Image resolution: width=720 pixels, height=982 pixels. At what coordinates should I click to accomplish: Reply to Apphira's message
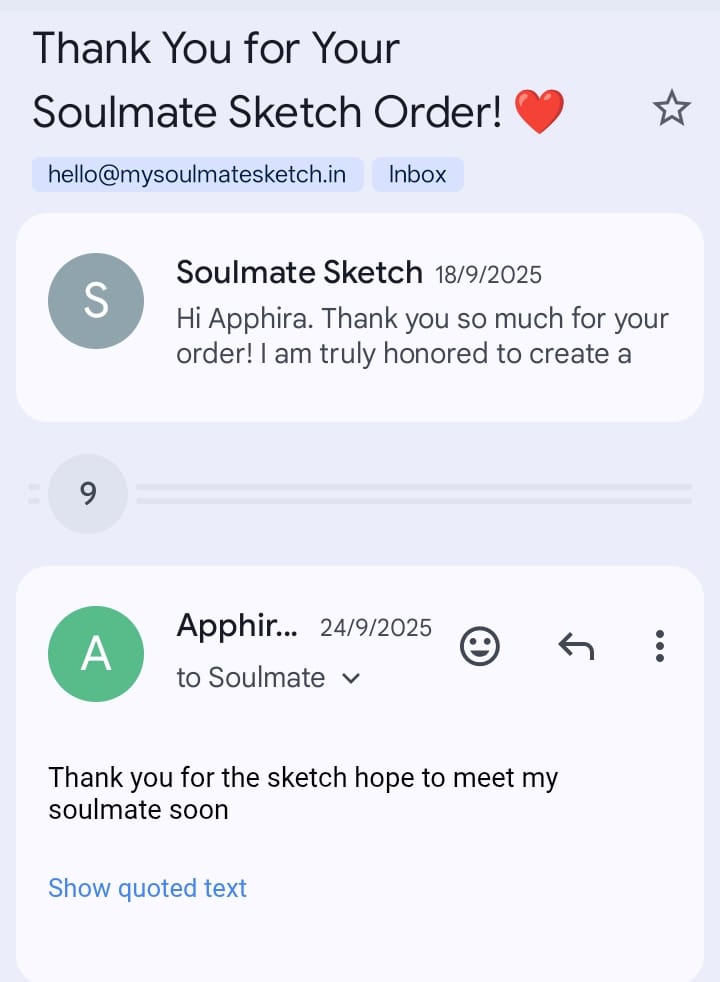pyautogui.click(x=576, y=647)
